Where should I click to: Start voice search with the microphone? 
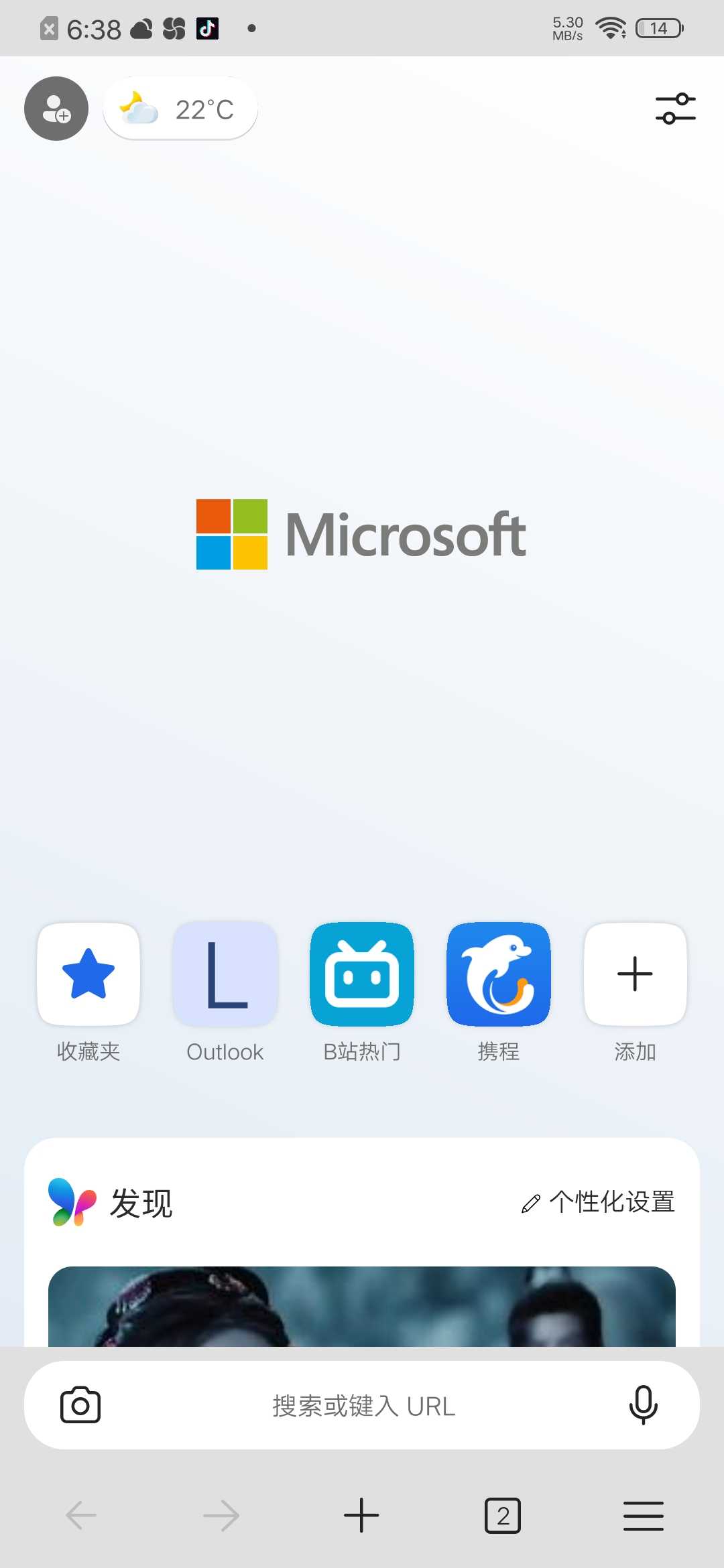pos(643,1405)
